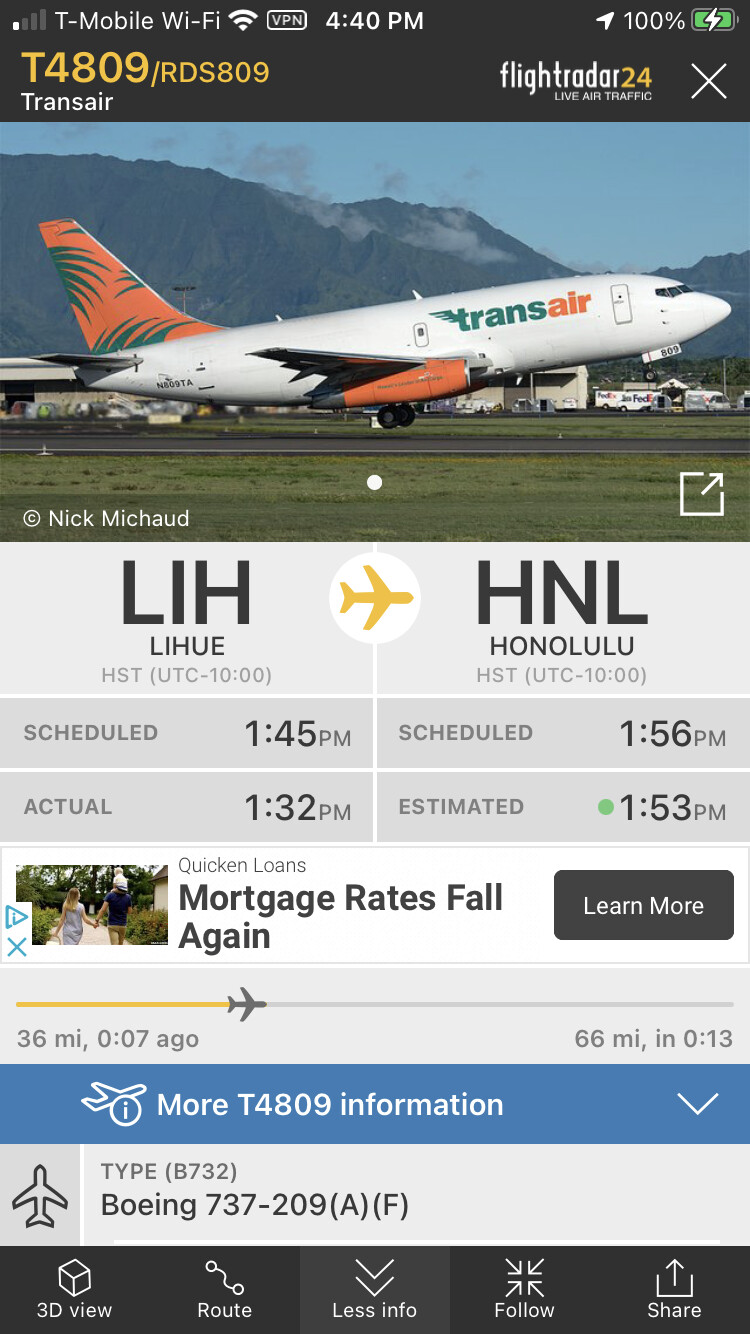Close the T4809 flight details panel
Viewport: 750px width, 1334px height.
click(708, 81)
